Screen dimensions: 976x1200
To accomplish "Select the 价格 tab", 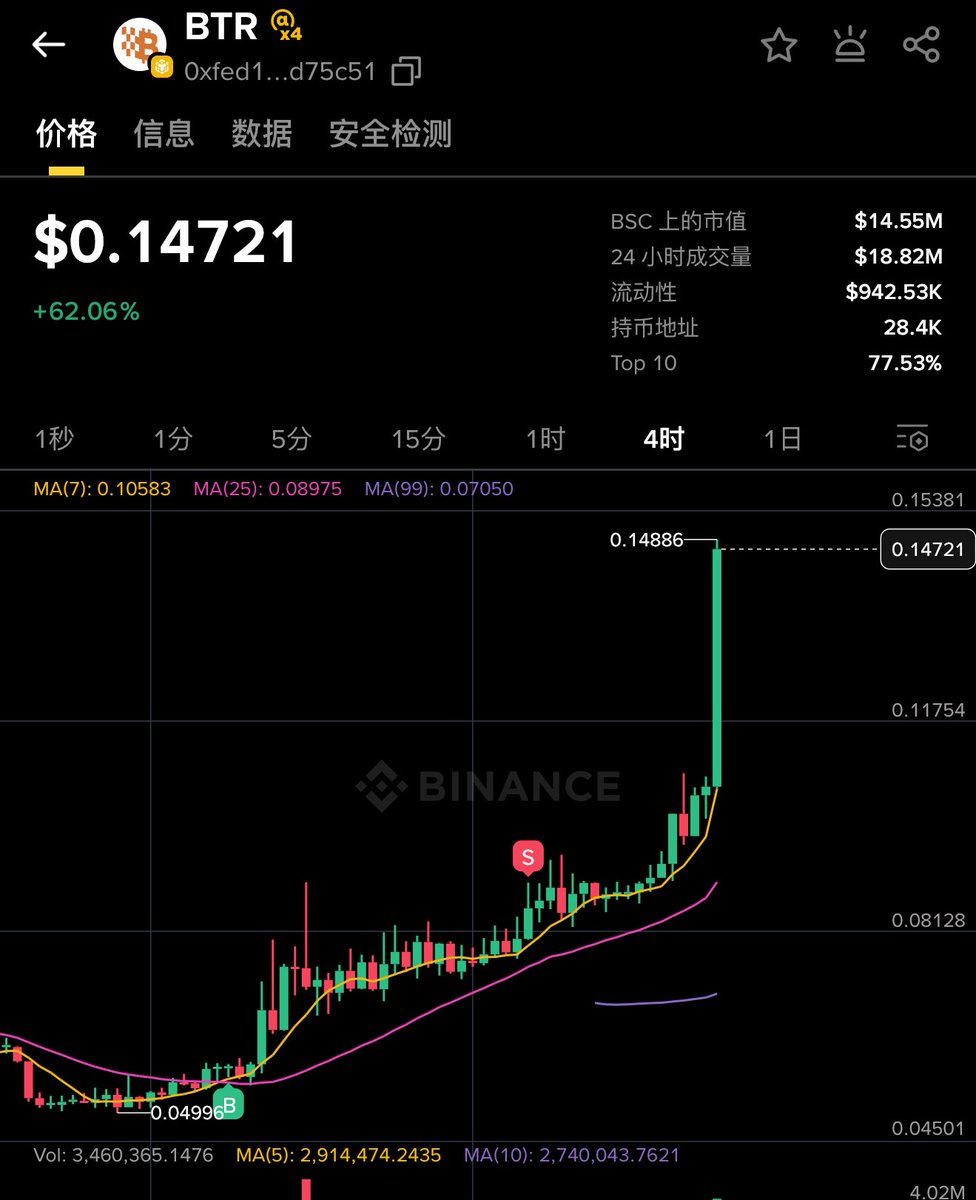I will (66, 133).
